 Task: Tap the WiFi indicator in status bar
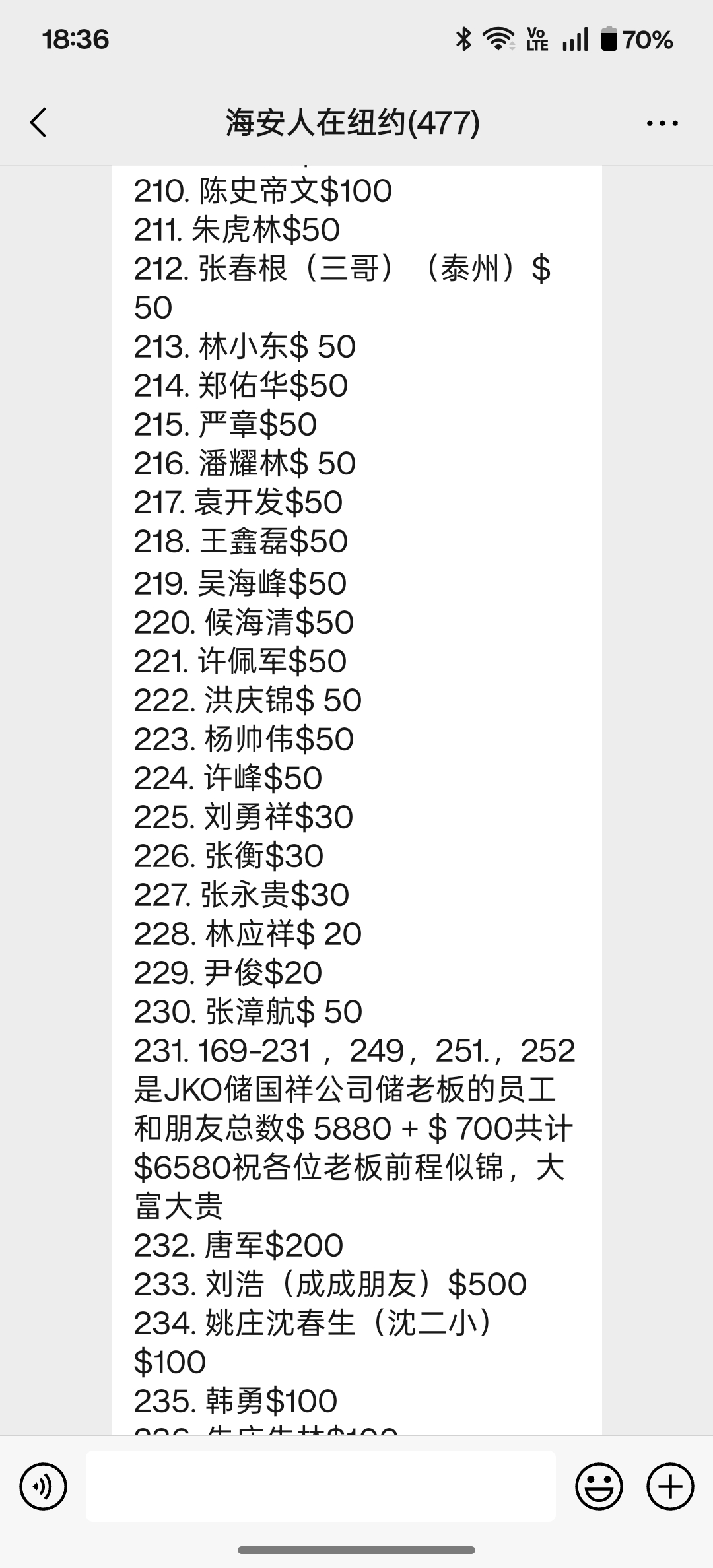[x=499, y=40]
